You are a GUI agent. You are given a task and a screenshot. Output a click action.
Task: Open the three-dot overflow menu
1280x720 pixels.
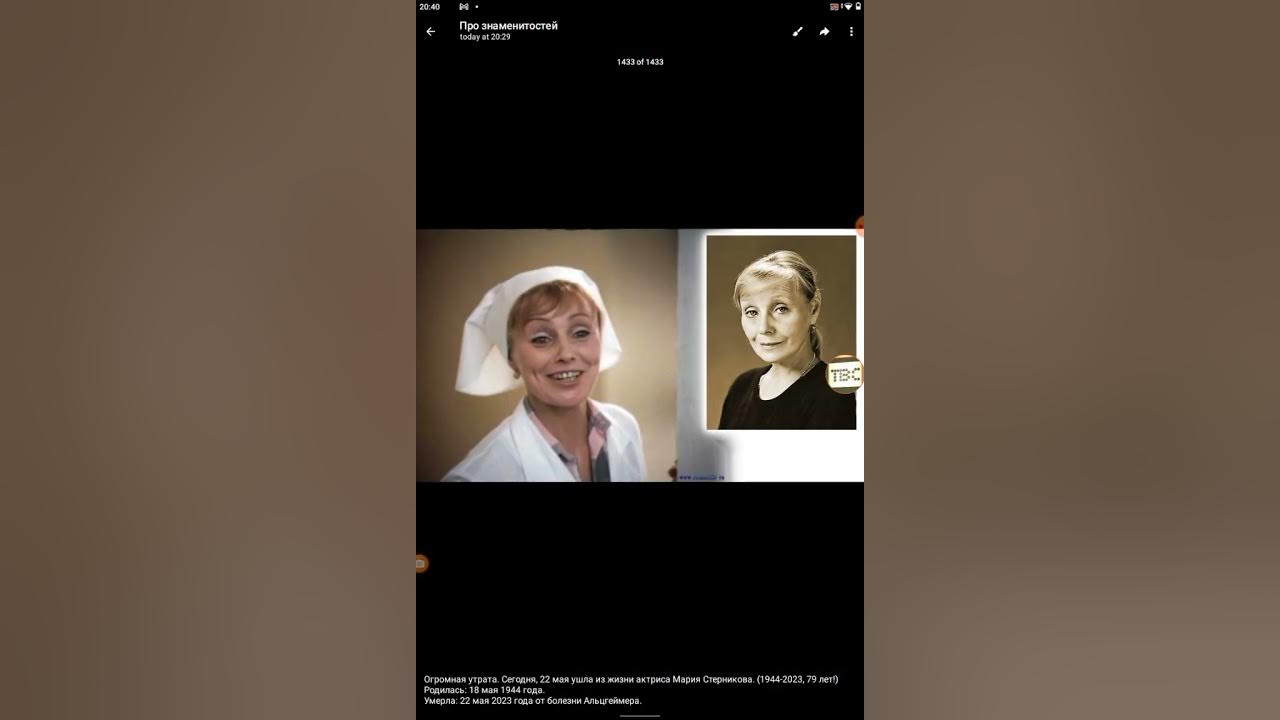pos(851,32)
